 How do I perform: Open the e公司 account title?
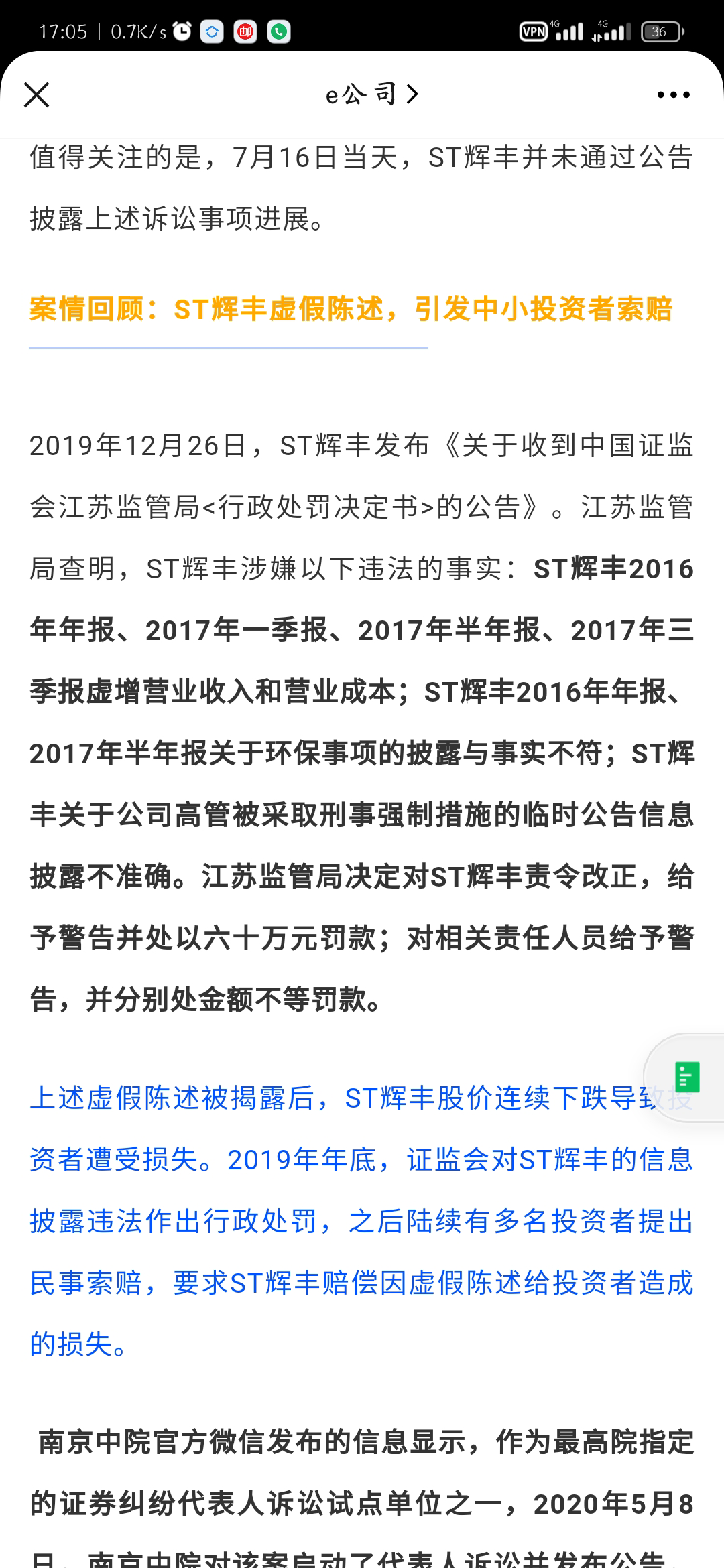(372, 94)
